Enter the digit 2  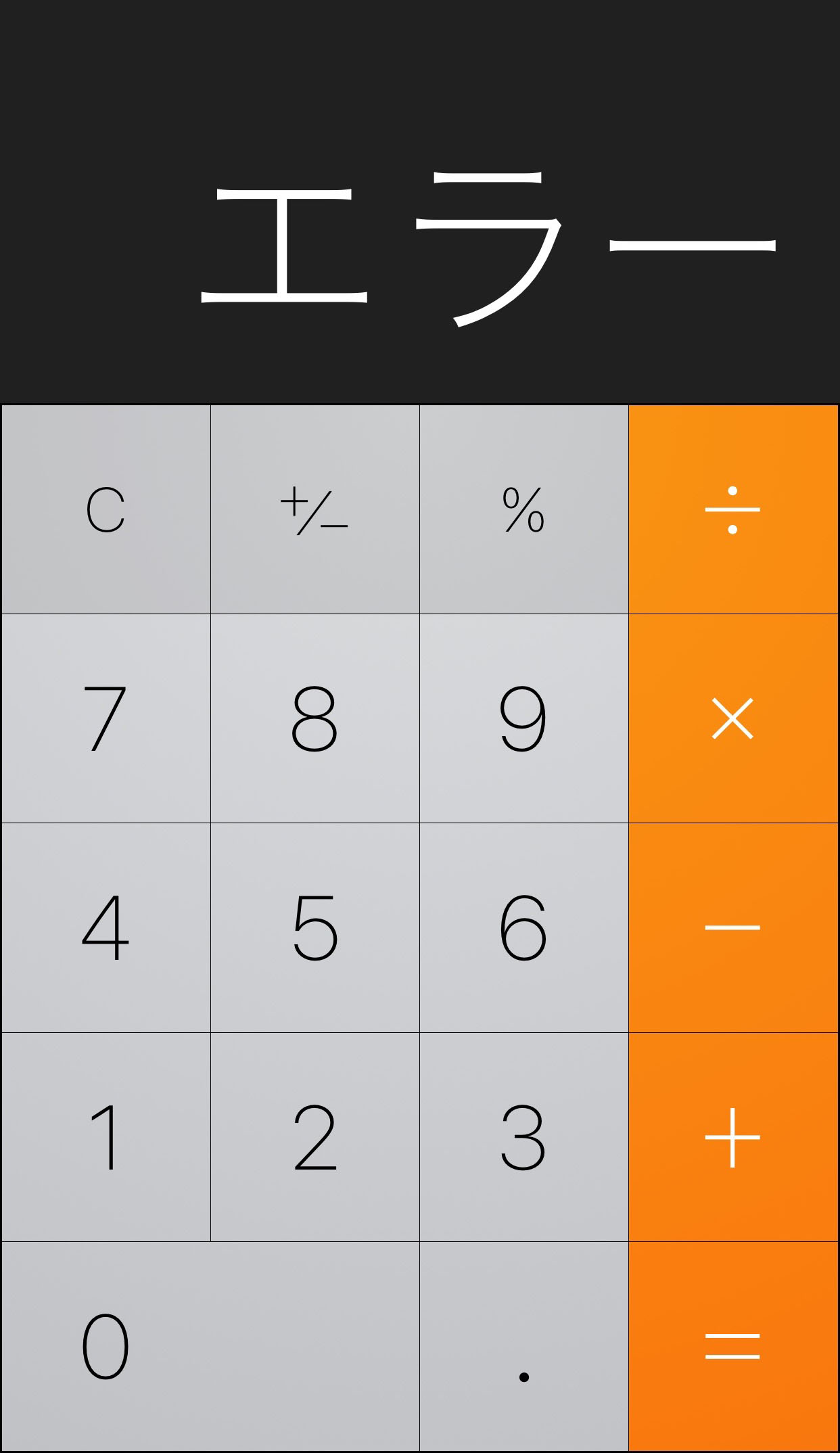point(315,1137)
